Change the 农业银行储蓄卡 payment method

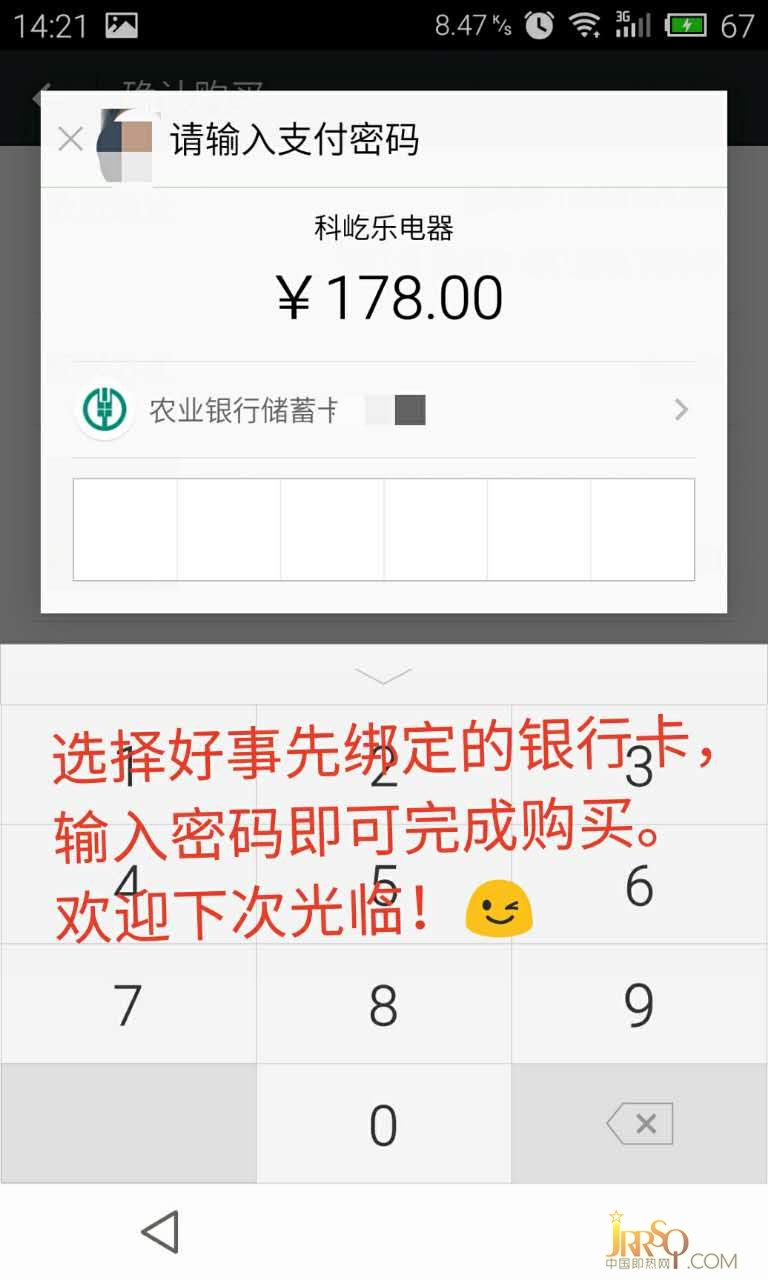click(383, 410)
